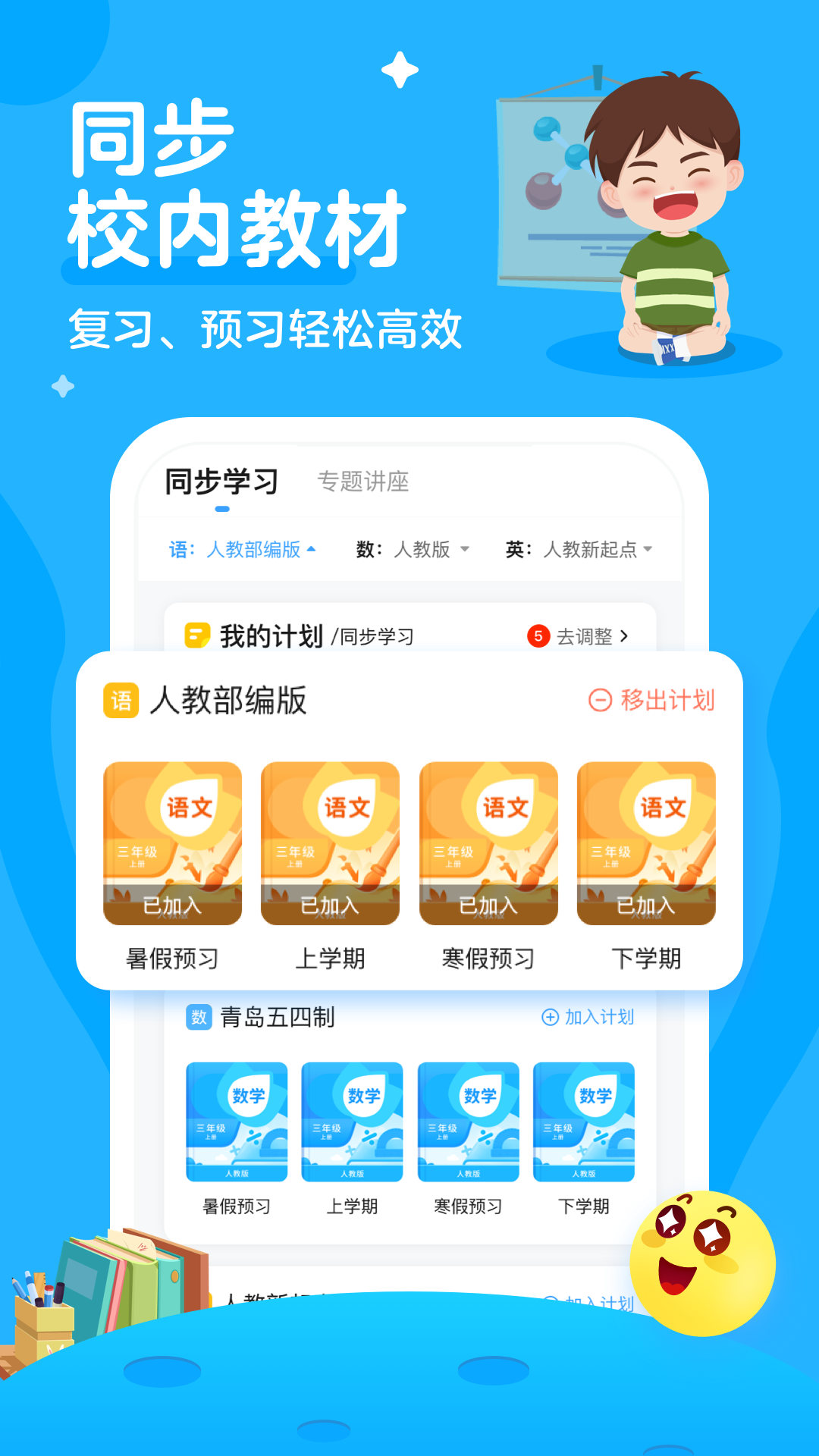This screenshot has width=819, height=1456.
Task: Switch to the 专题讲座 tab
Action: (366, 482)
